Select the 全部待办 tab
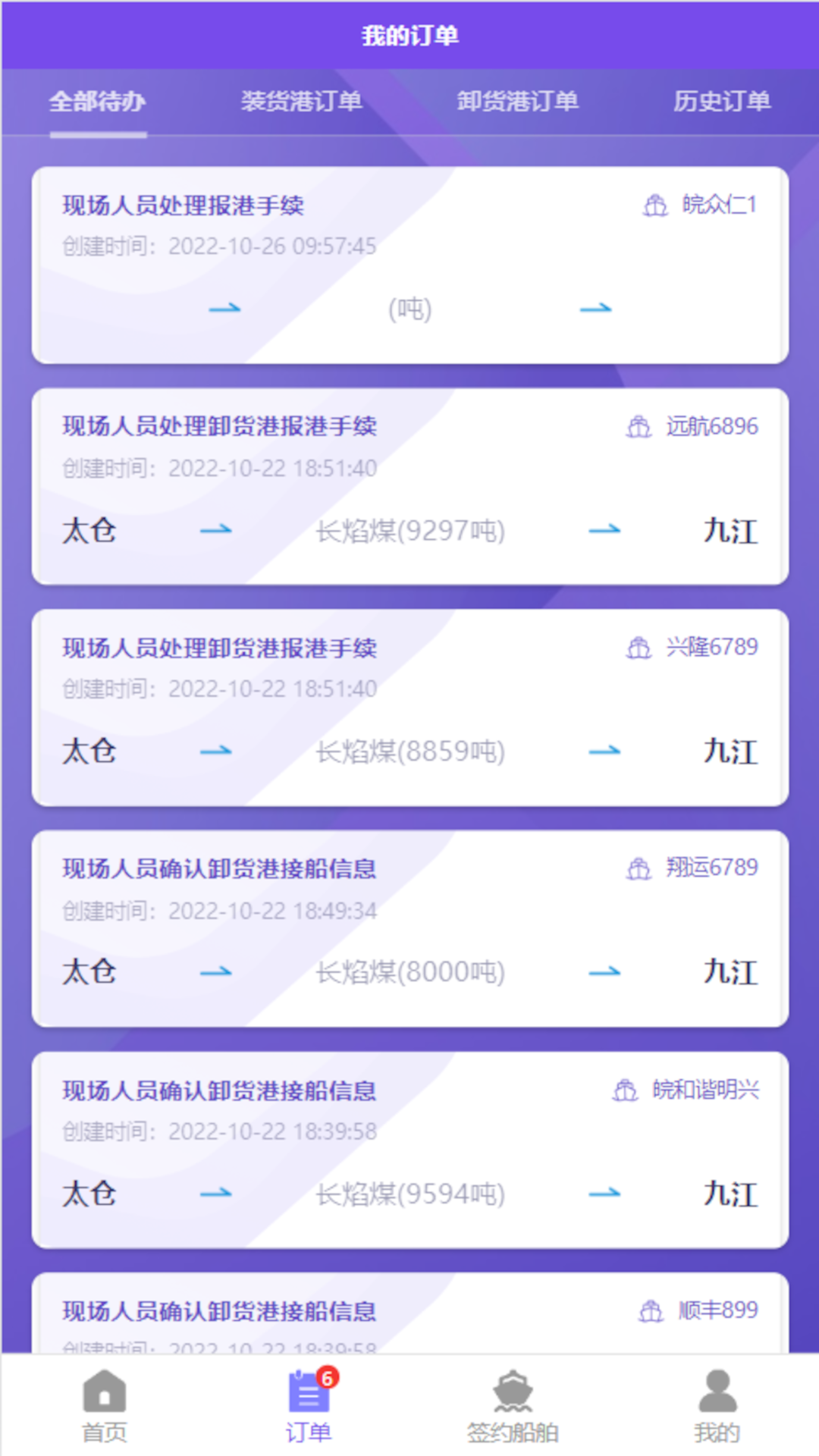The height and width of the screenshot is (1456, 819). click(98, 102)
